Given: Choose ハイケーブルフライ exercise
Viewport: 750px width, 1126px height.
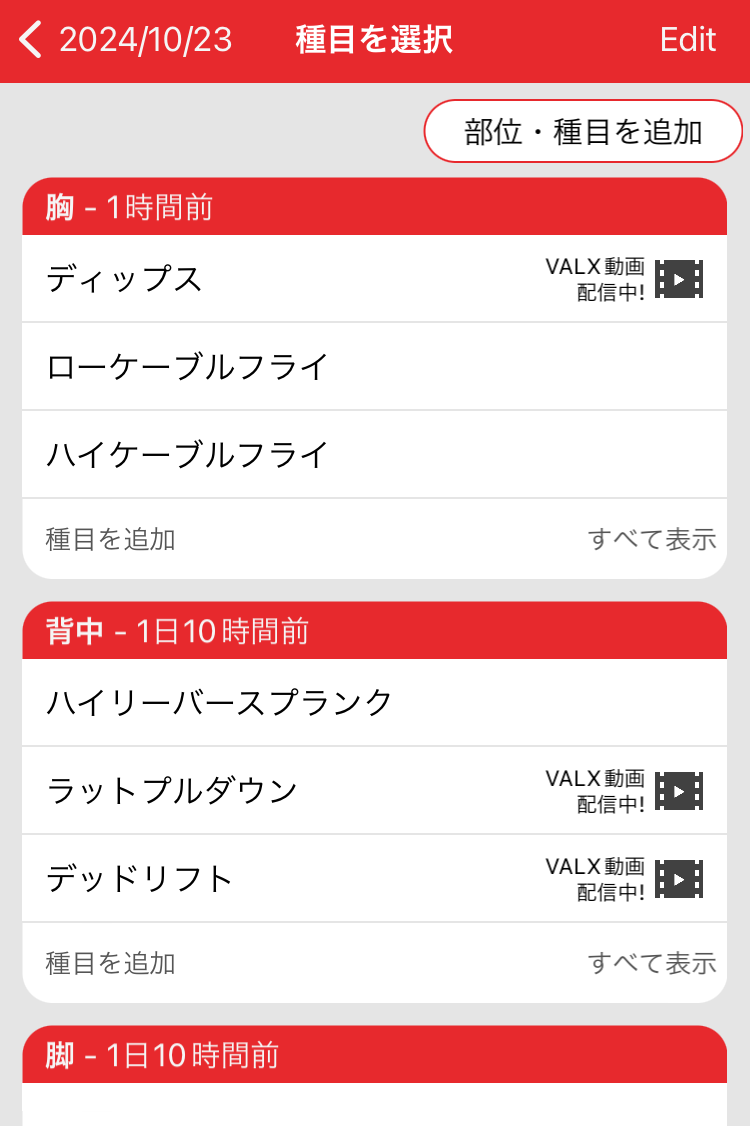Looking at the screenshot, I should (x=188, y=455).
